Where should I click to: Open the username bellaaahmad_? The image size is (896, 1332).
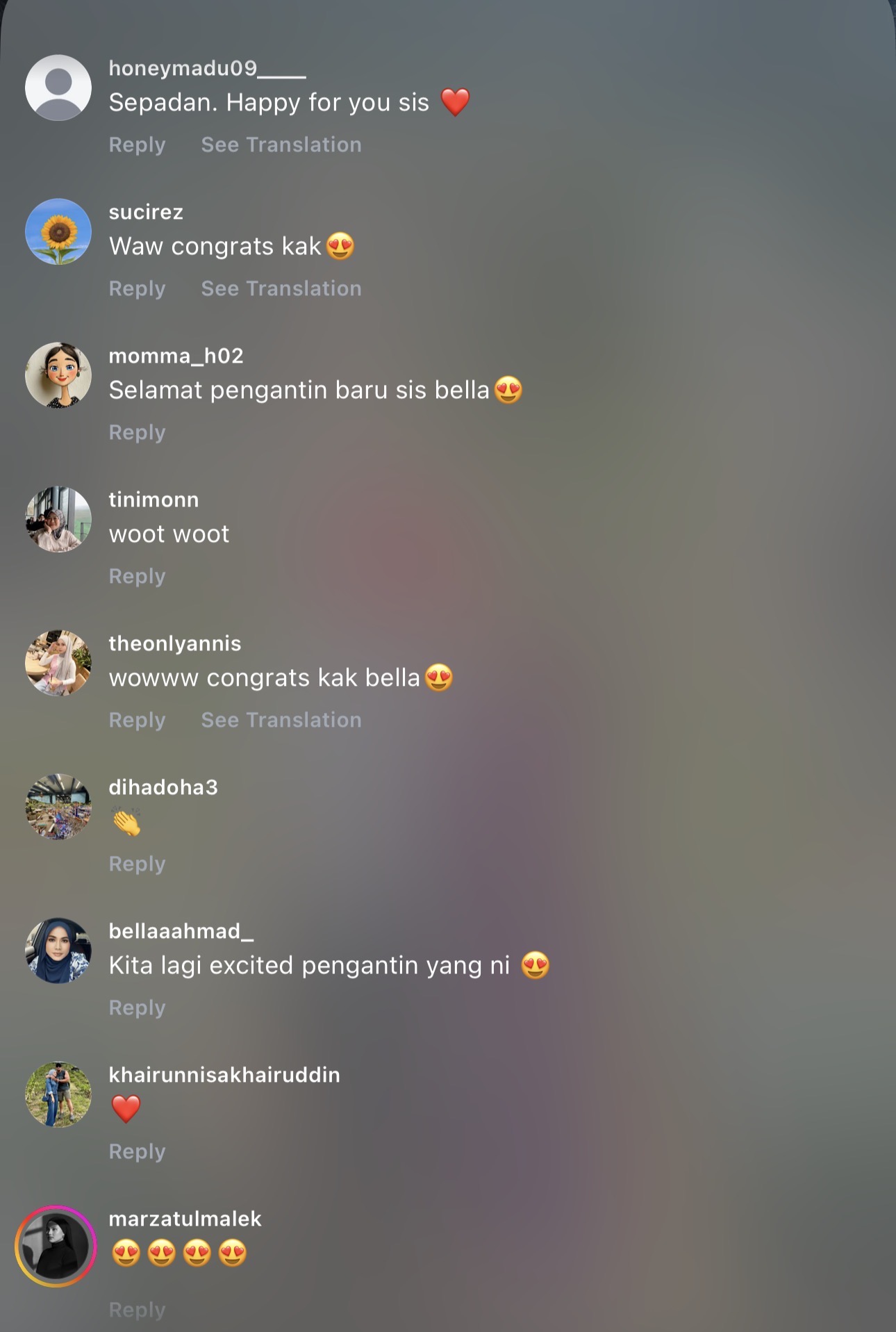(x=181, y=931)
